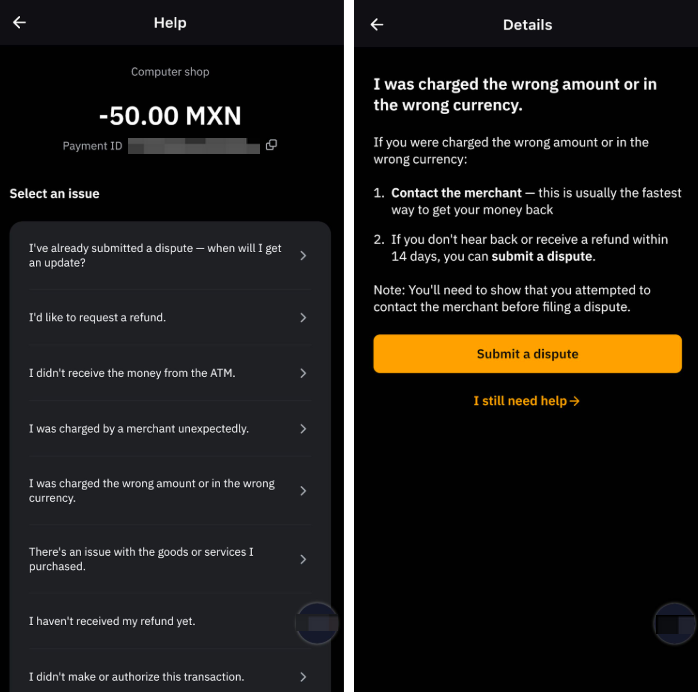Select 'I'd like to request a refund'
The image size is (698, 692).
(x=170, y=318)
